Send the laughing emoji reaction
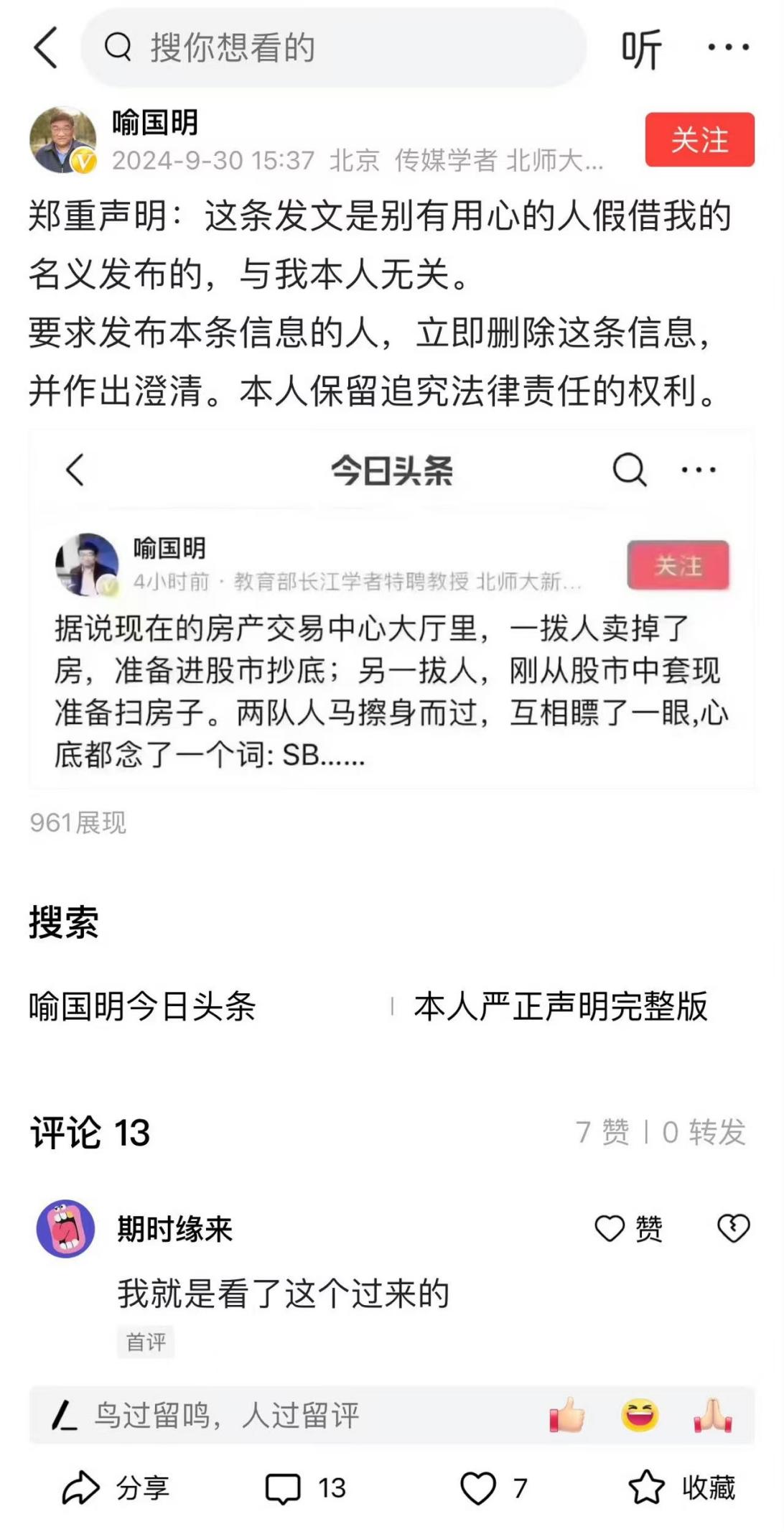784x1532 pixels. pyautogui.click(x=640, y=1415)
